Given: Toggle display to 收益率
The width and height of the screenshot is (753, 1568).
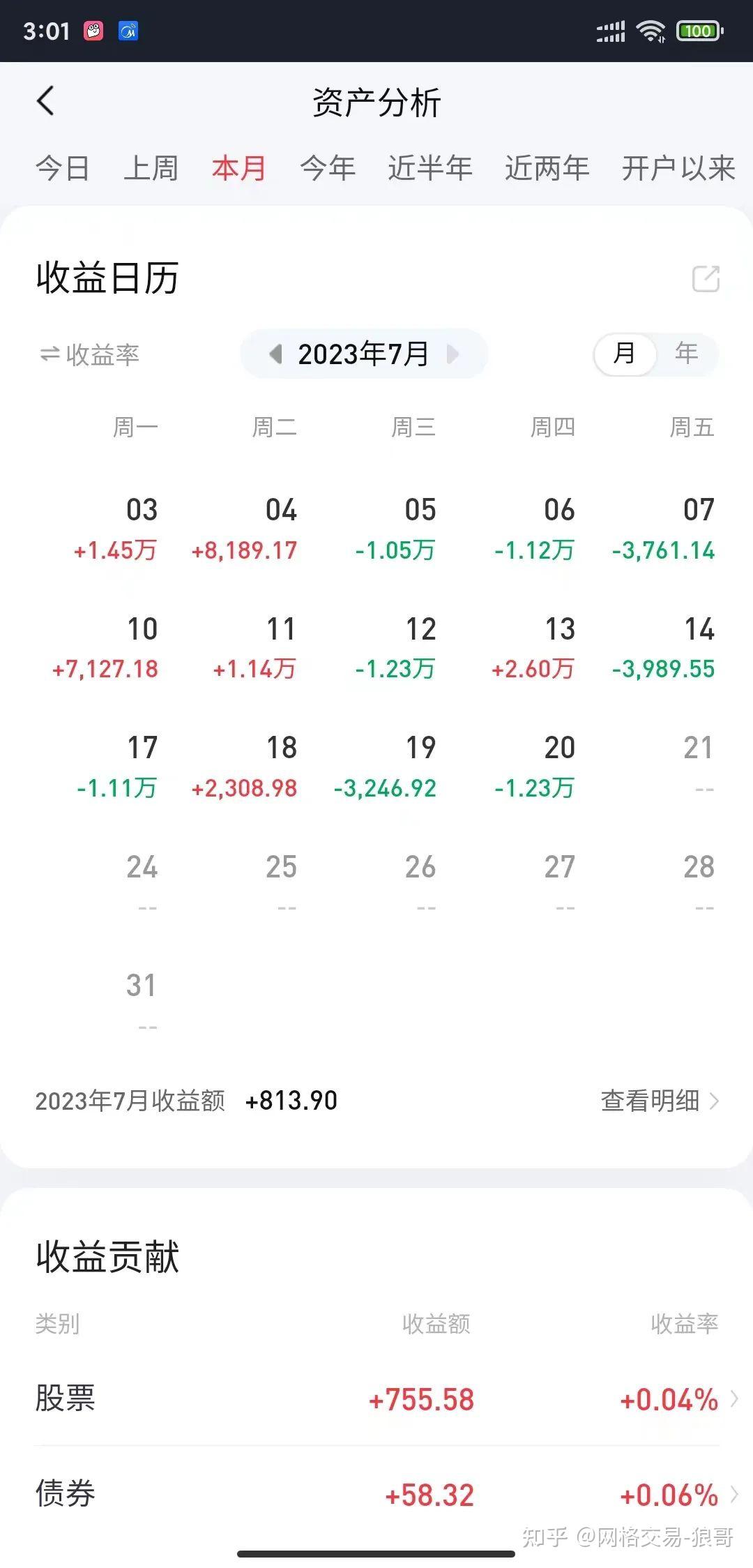Looking at the screenshot, I should pyautogui.click(x=89, y=354).
